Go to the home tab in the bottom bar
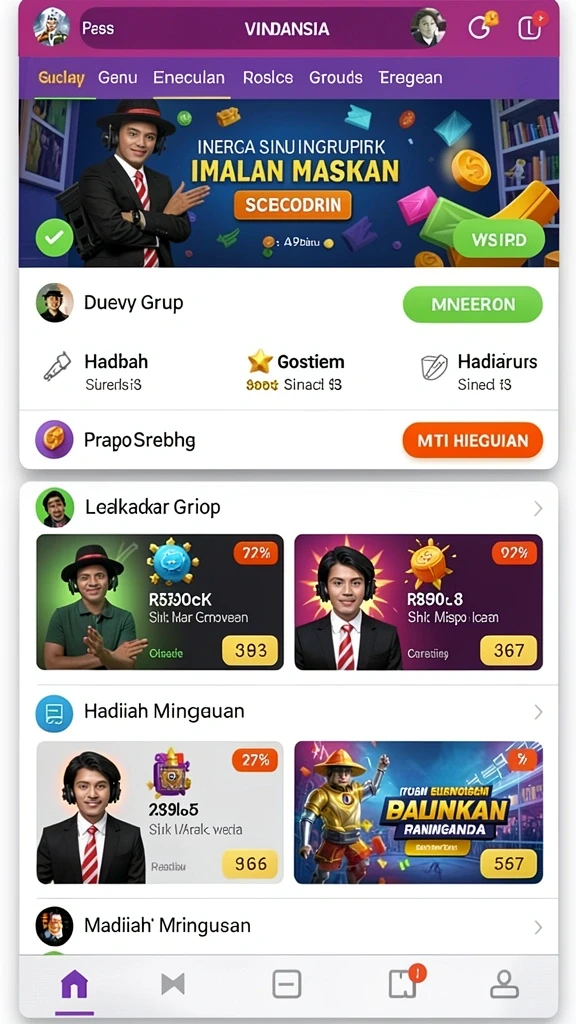Screen dimensions: 576x1024 (74, 984)
